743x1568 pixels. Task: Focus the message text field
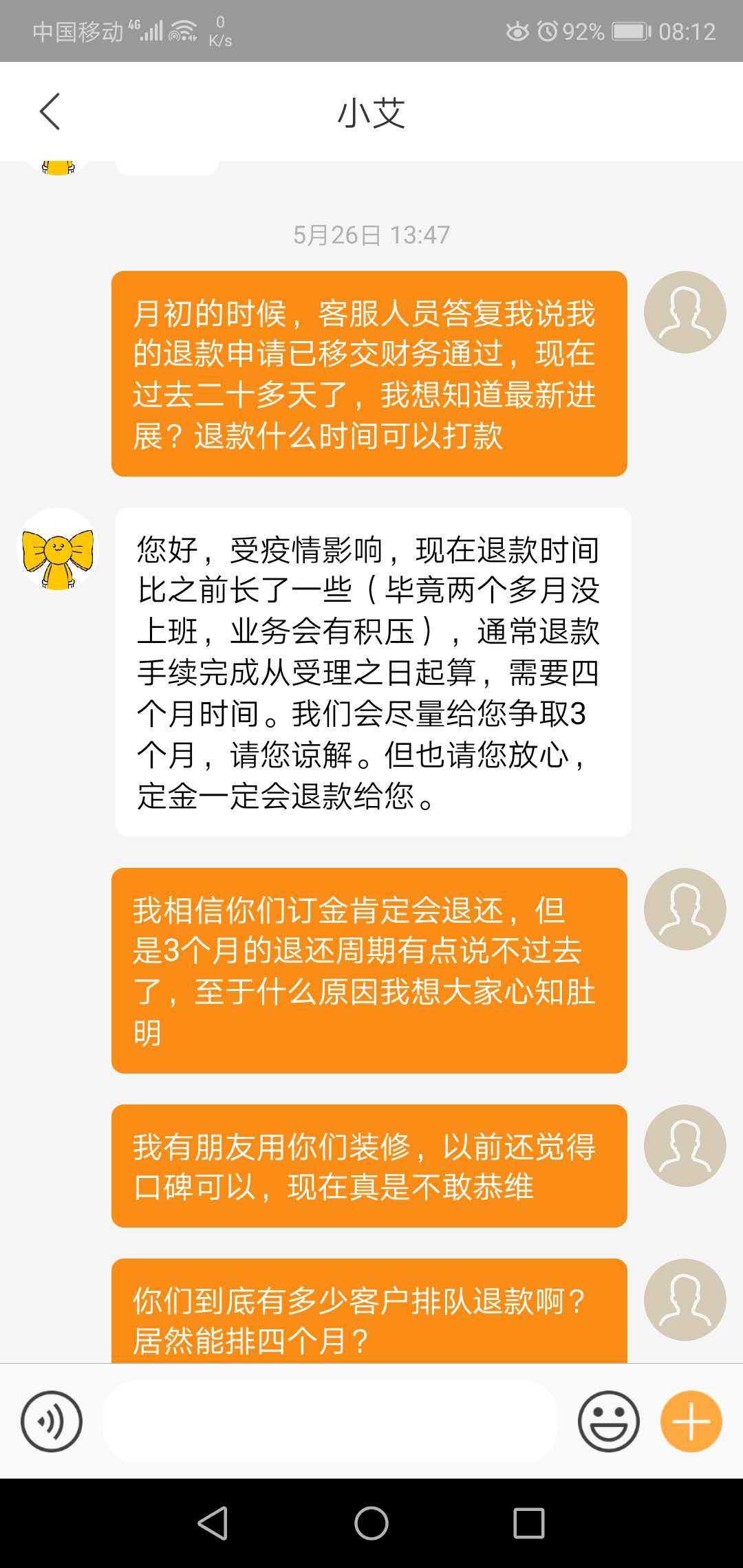(x=330, y=1421)
